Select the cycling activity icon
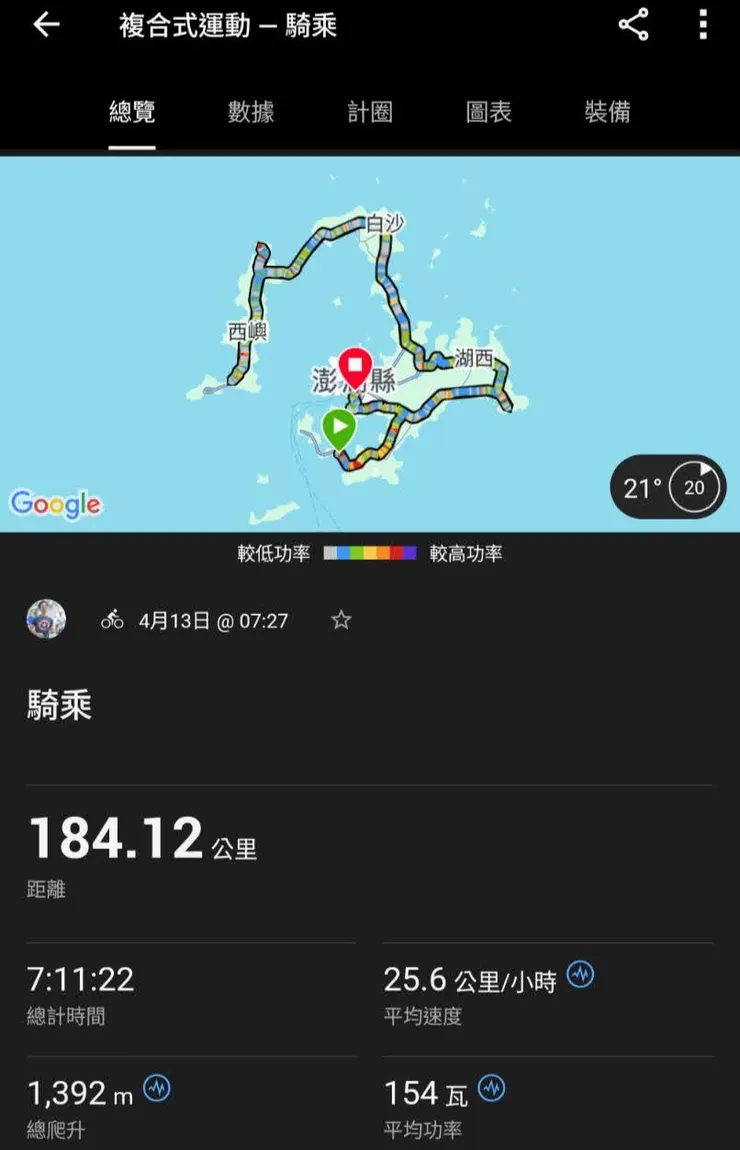This screenshot has width=740, height=1150. click(x=111, y=619)
